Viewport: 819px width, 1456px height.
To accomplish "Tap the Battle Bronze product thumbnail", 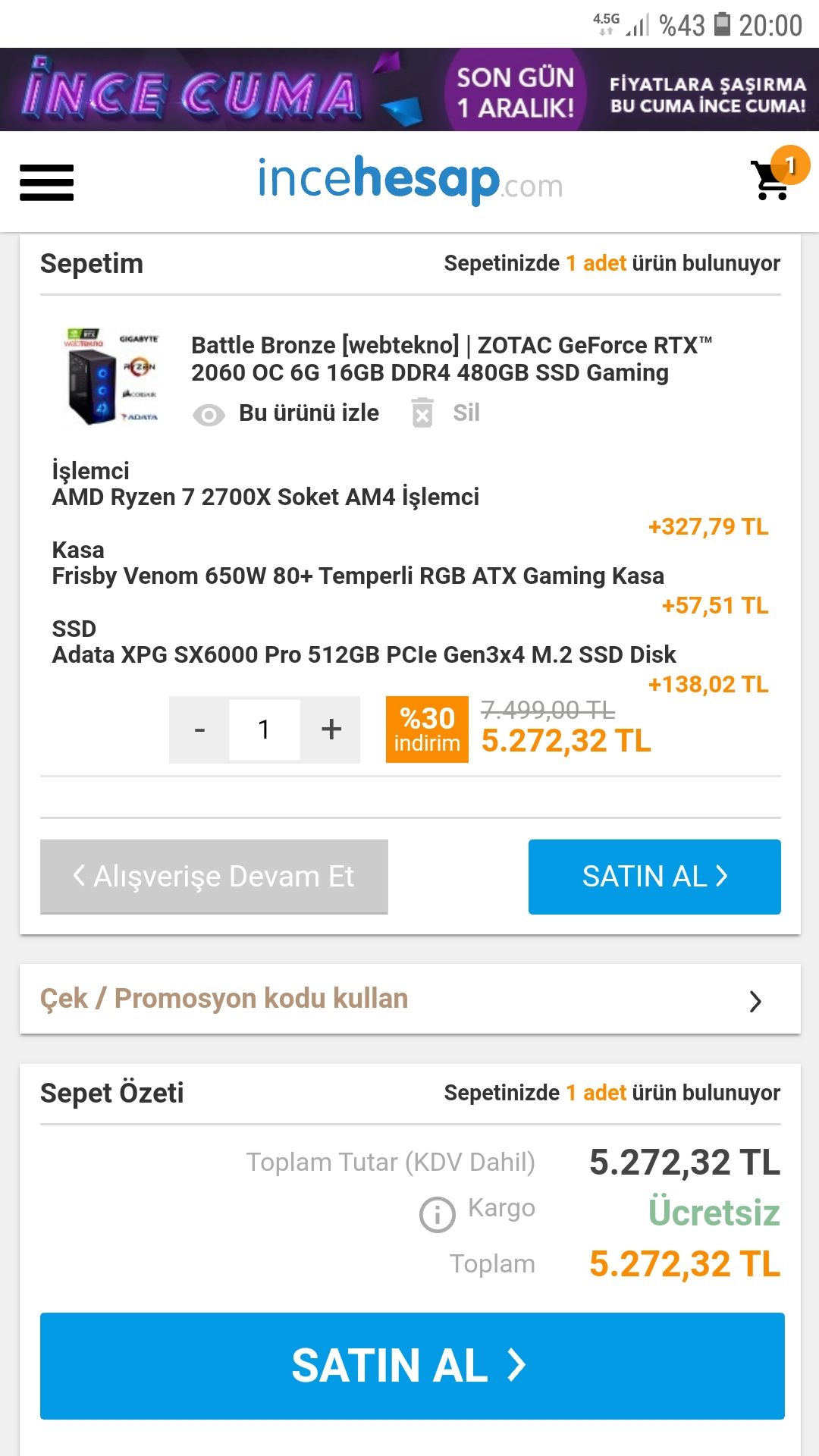I will pos(111,375).
